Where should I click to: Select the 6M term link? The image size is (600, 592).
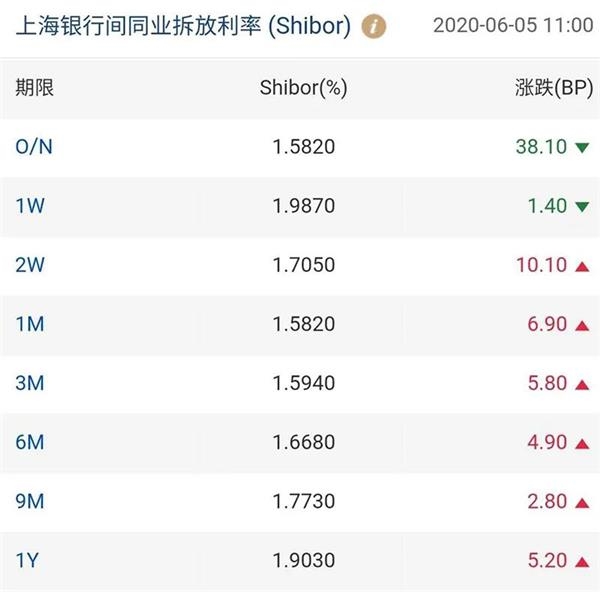click(x=29, y=442)
